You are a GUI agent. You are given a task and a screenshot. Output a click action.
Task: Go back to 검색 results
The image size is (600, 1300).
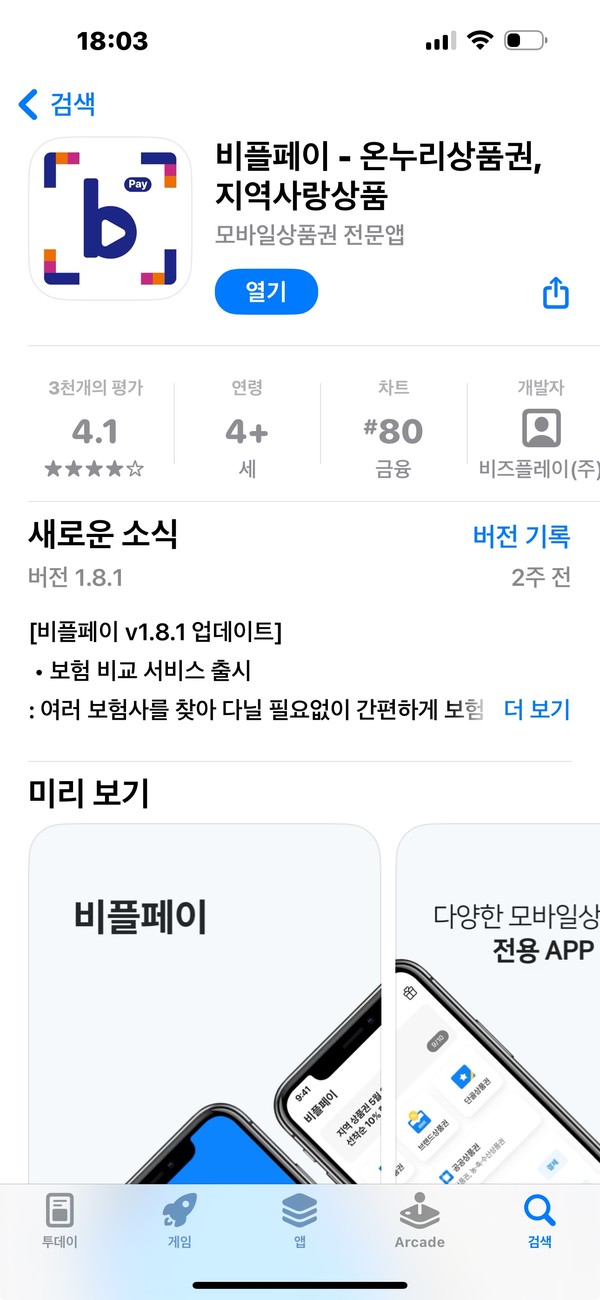click(58, 104)
